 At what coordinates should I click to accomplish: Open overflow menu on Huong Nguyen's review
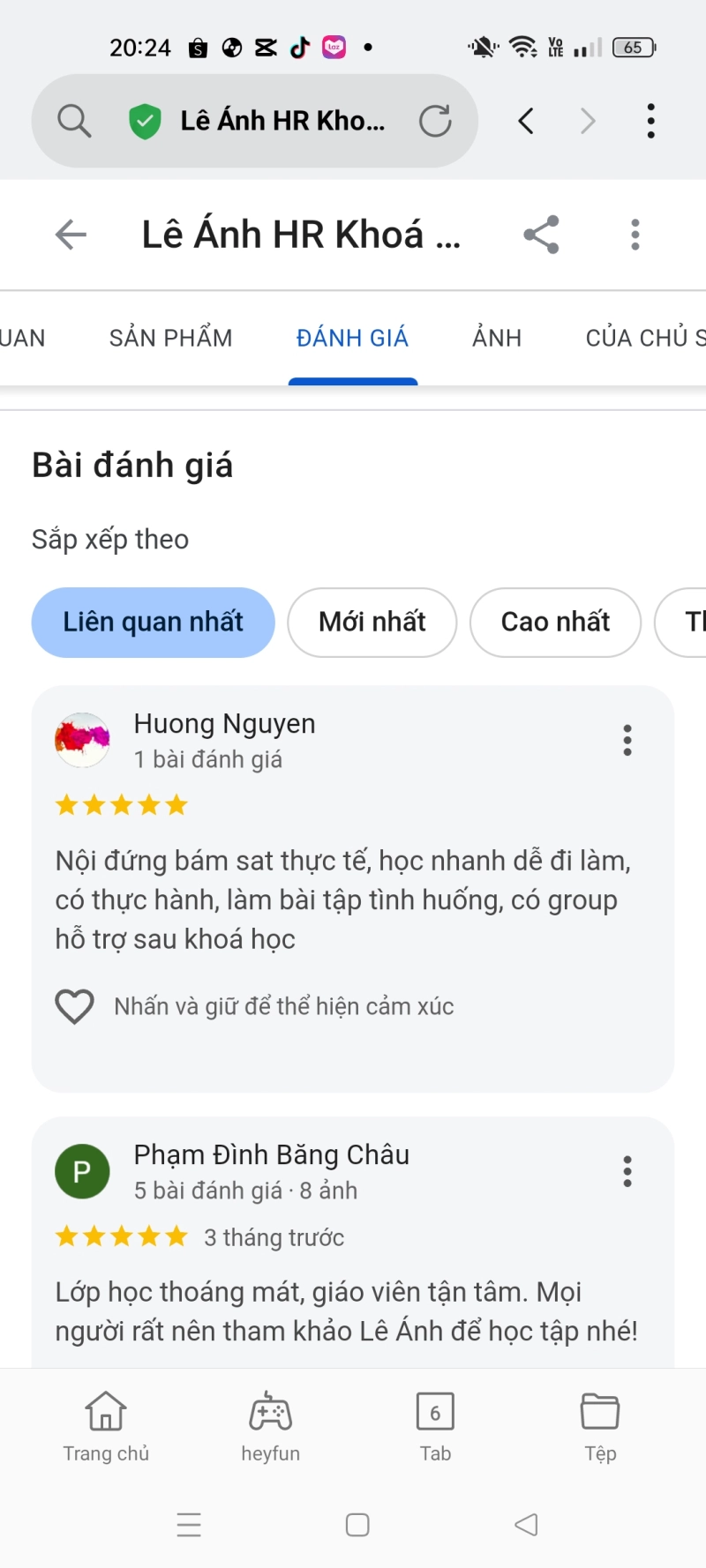pos(627,740)
